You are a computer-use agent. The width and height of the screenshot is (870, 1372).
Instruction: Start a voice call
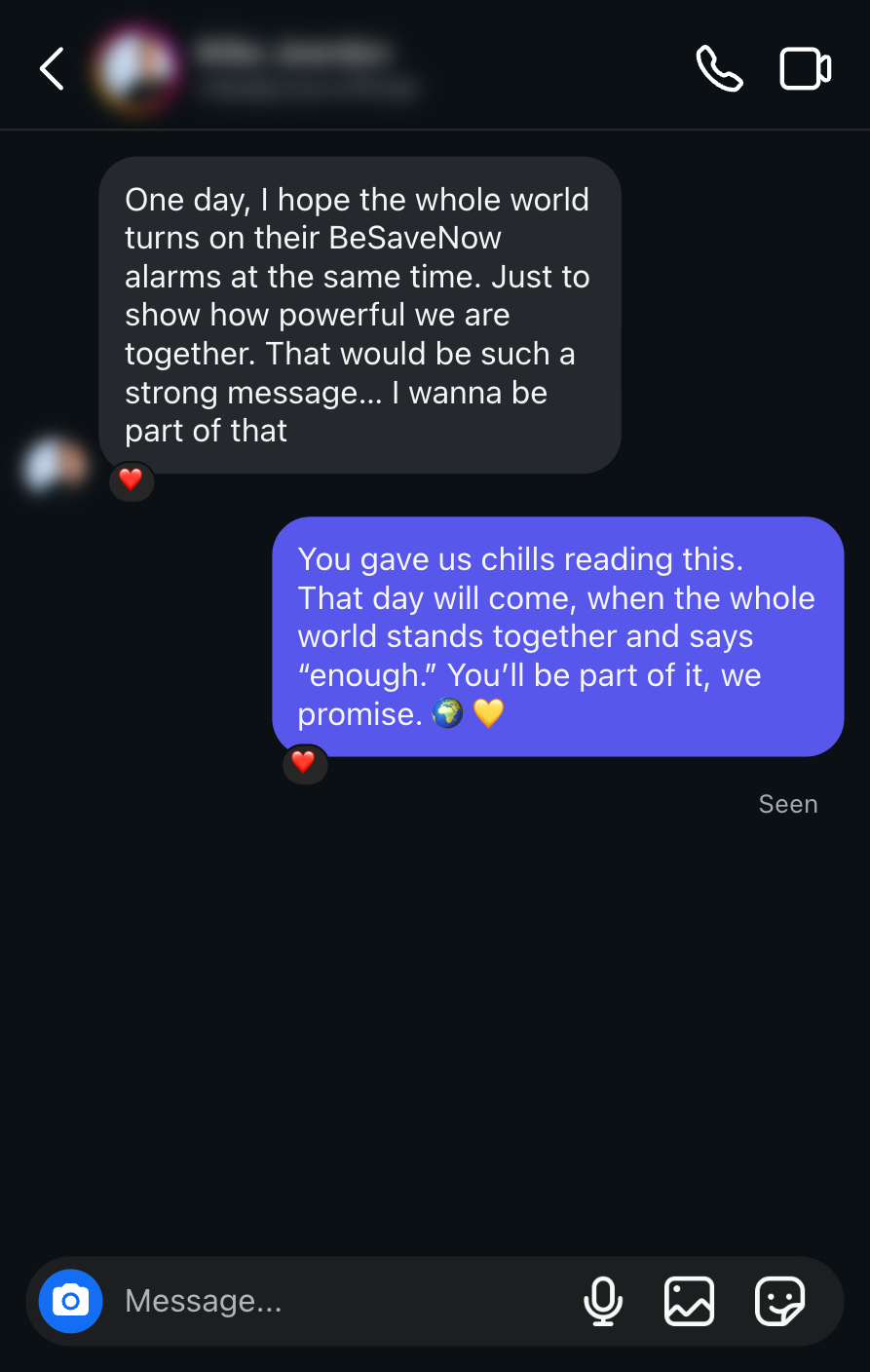coord(719,69)
